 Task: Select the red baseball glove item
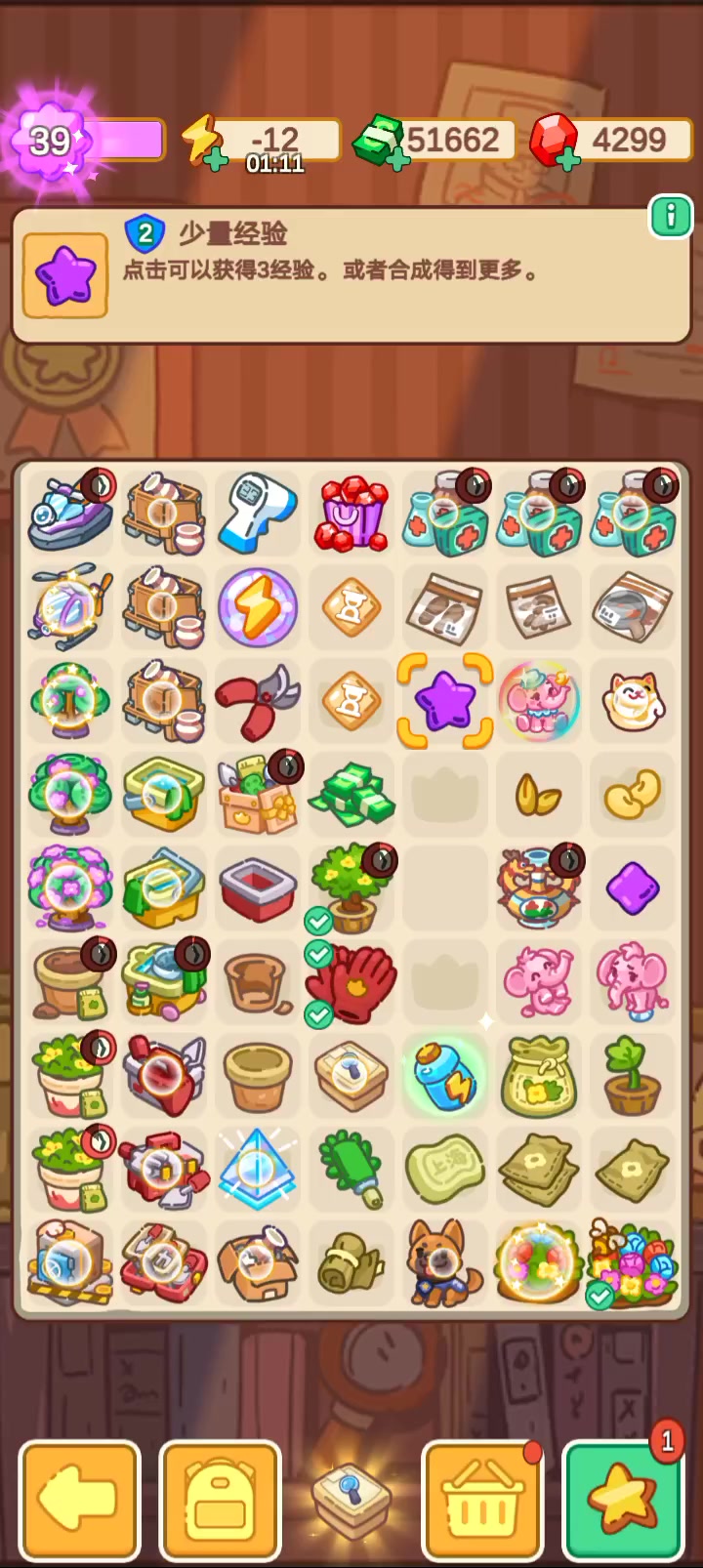tap(353, 984)
